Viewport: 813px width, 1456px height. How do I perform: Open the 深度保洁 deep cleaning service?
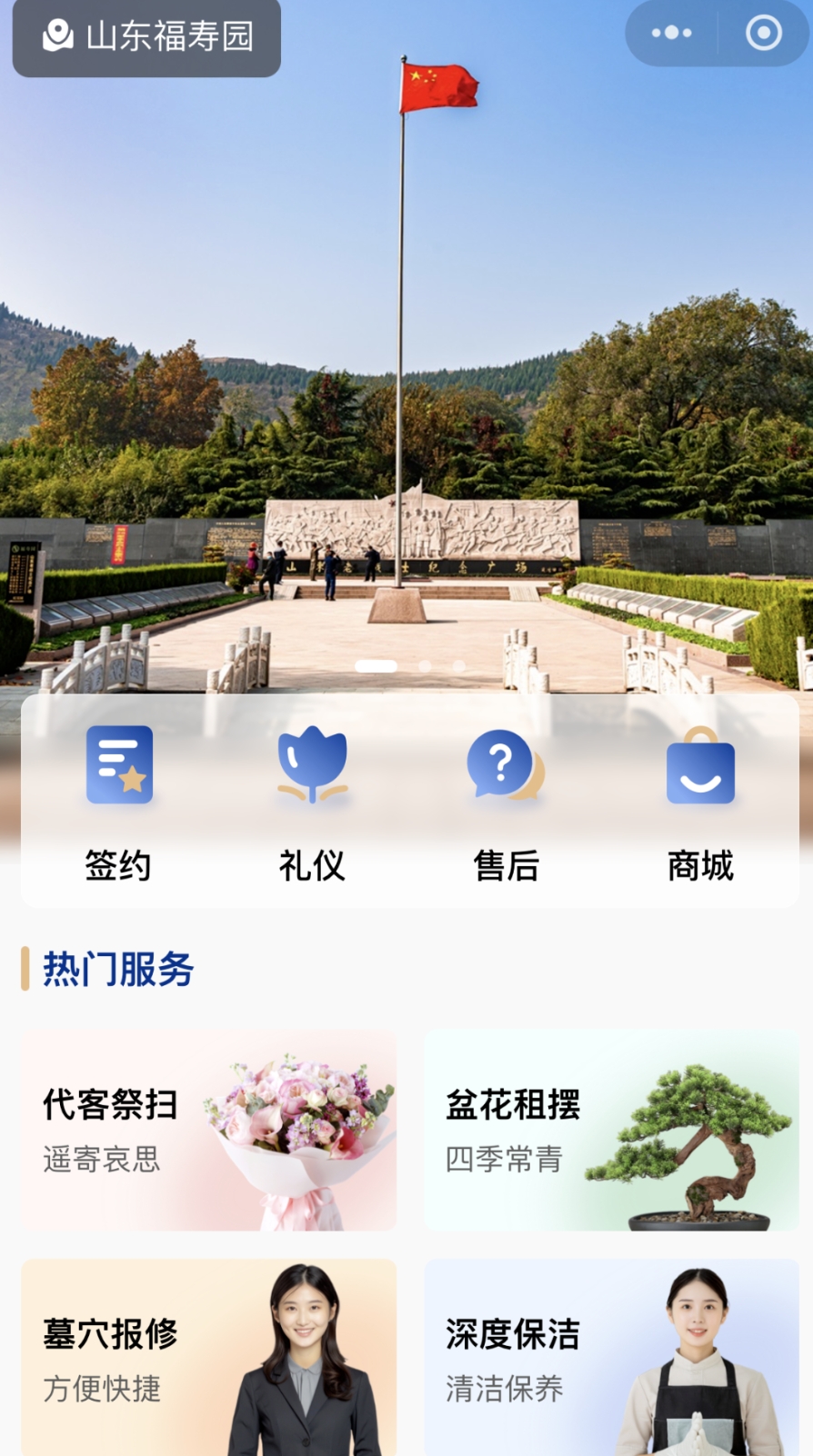point(610,1354)
